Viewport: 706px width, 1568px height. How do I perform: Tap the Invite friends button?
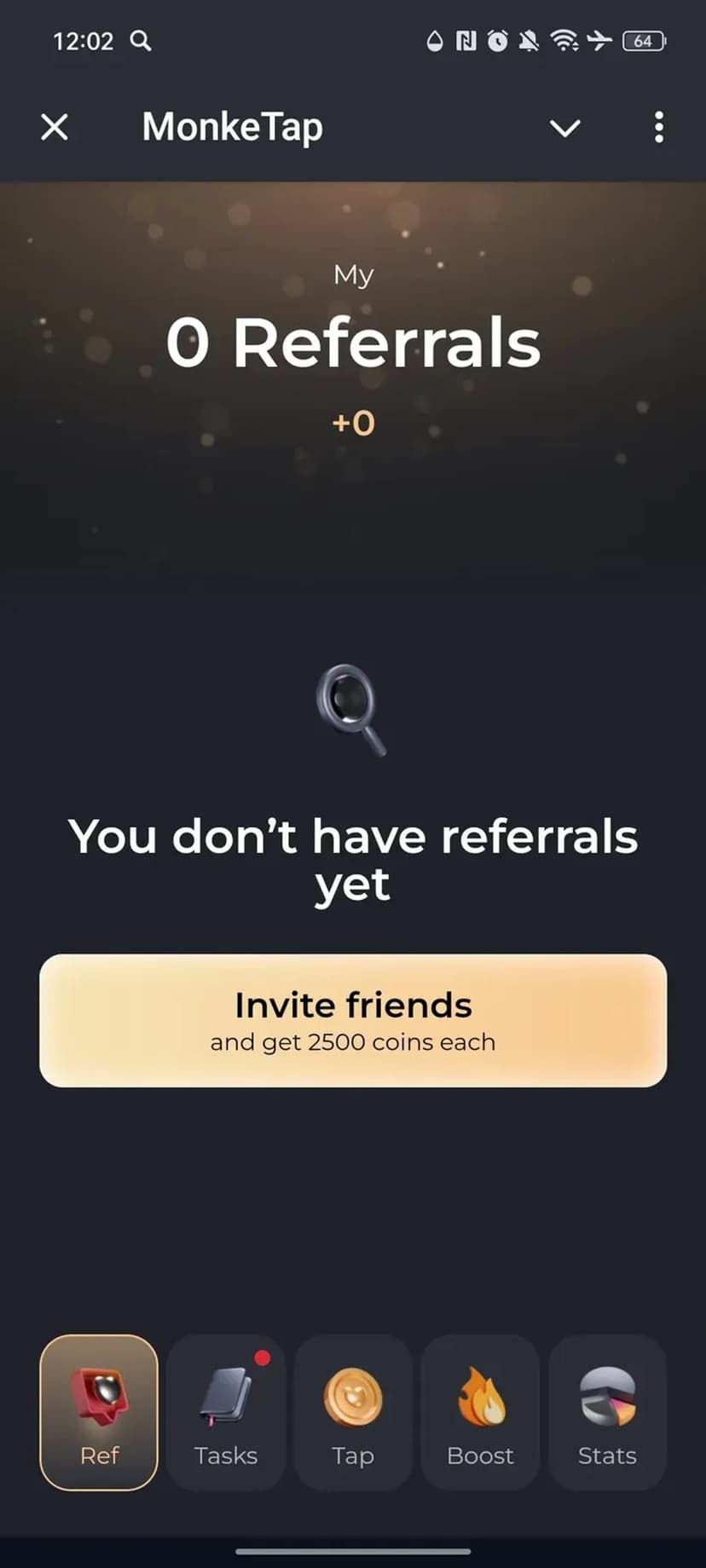point(353,1020)
